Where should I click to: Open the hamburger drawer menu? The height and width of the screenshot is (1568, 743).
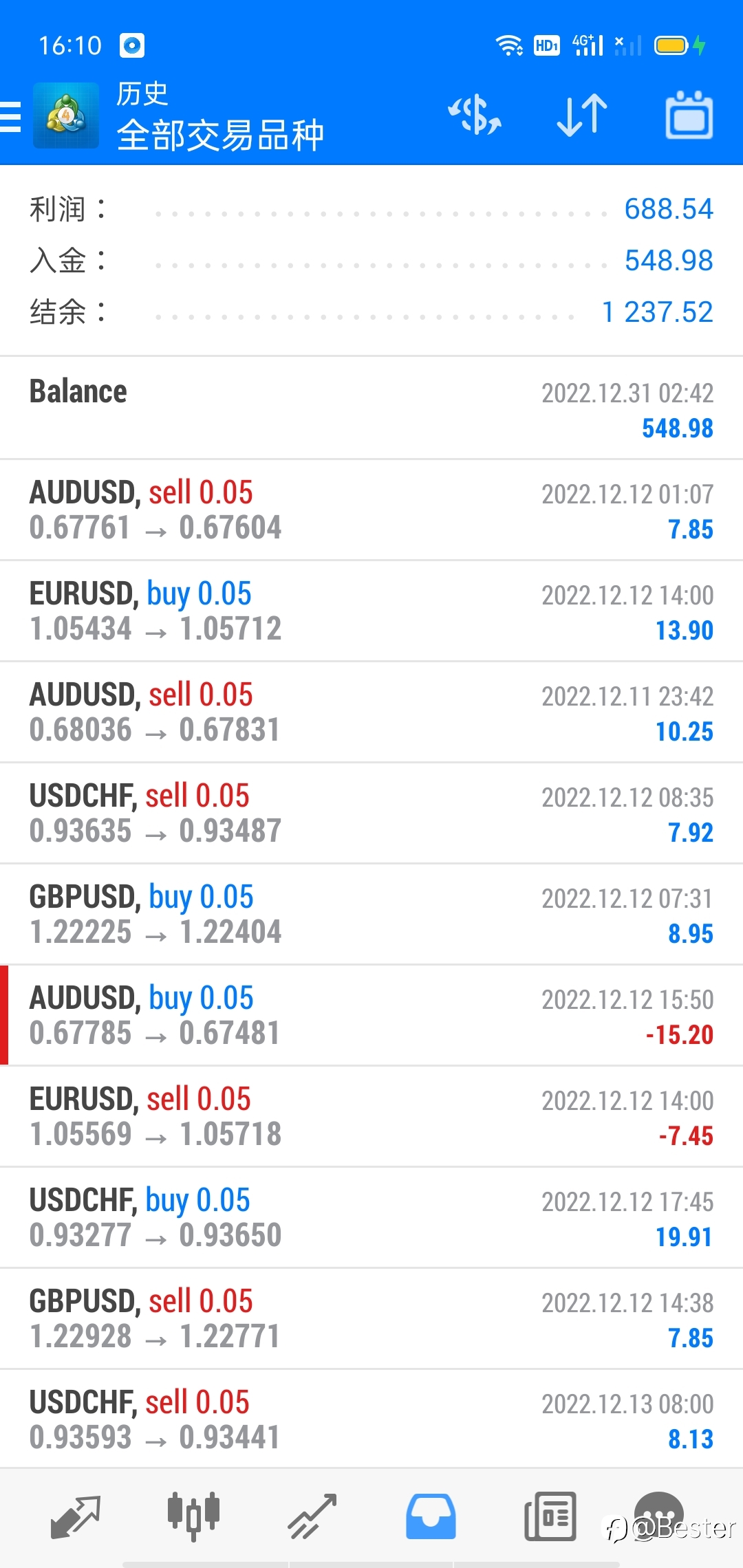[11, 116]
